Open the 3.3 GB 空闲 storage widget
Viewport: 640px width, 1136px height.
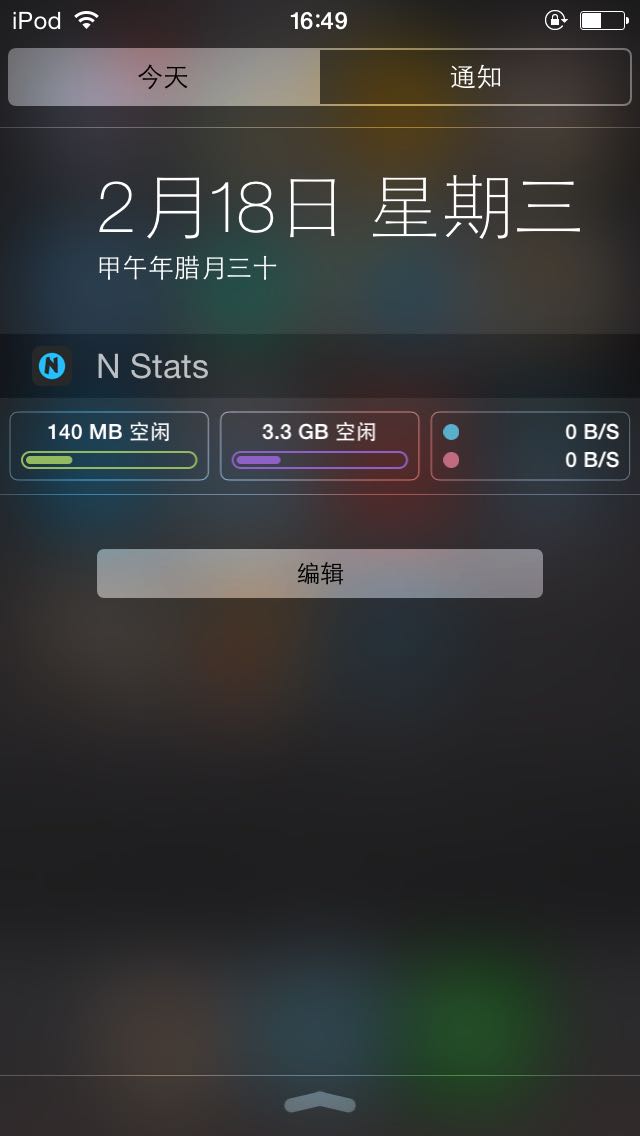pyautogui.click(x=320, y=446)
